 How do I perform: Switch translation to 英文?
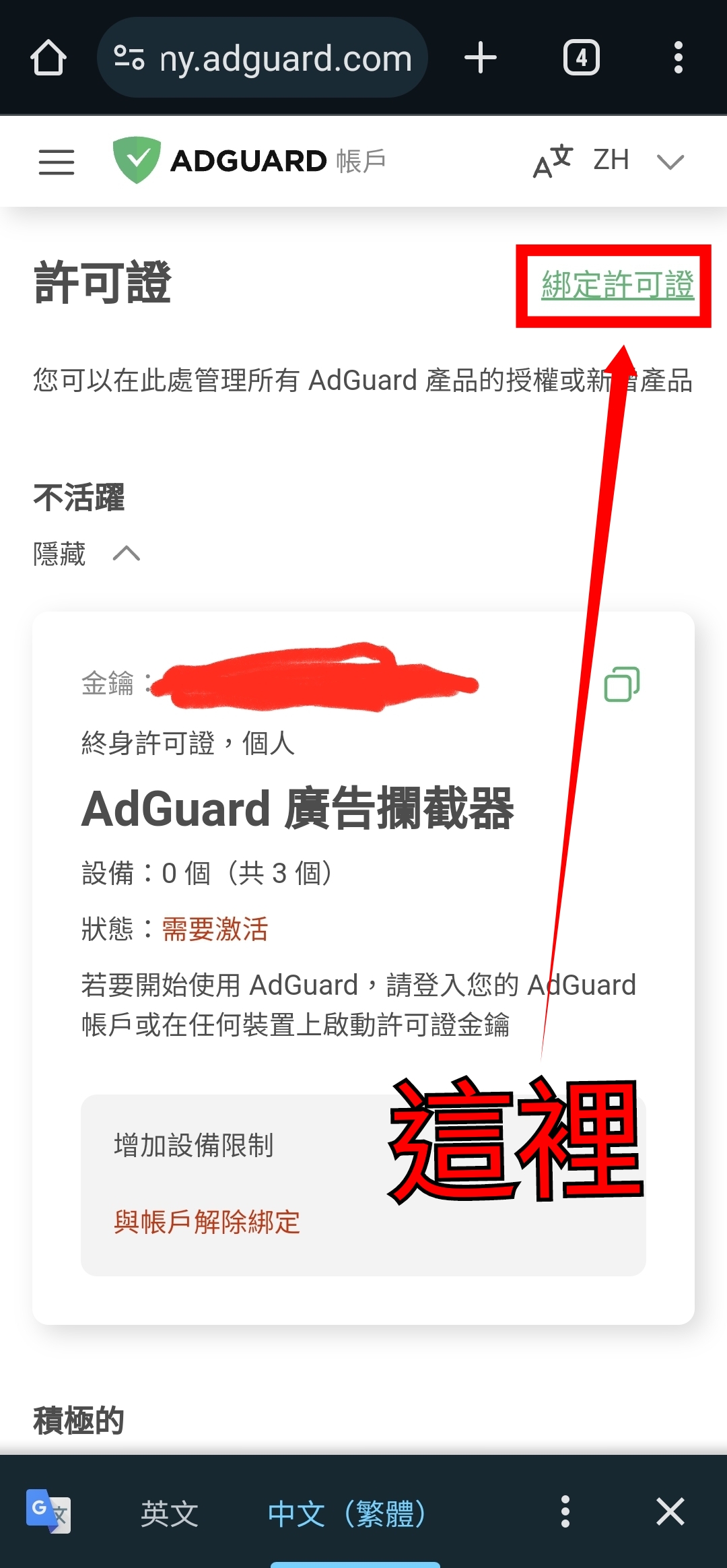pyautogui.click(x=169, y=1514)
